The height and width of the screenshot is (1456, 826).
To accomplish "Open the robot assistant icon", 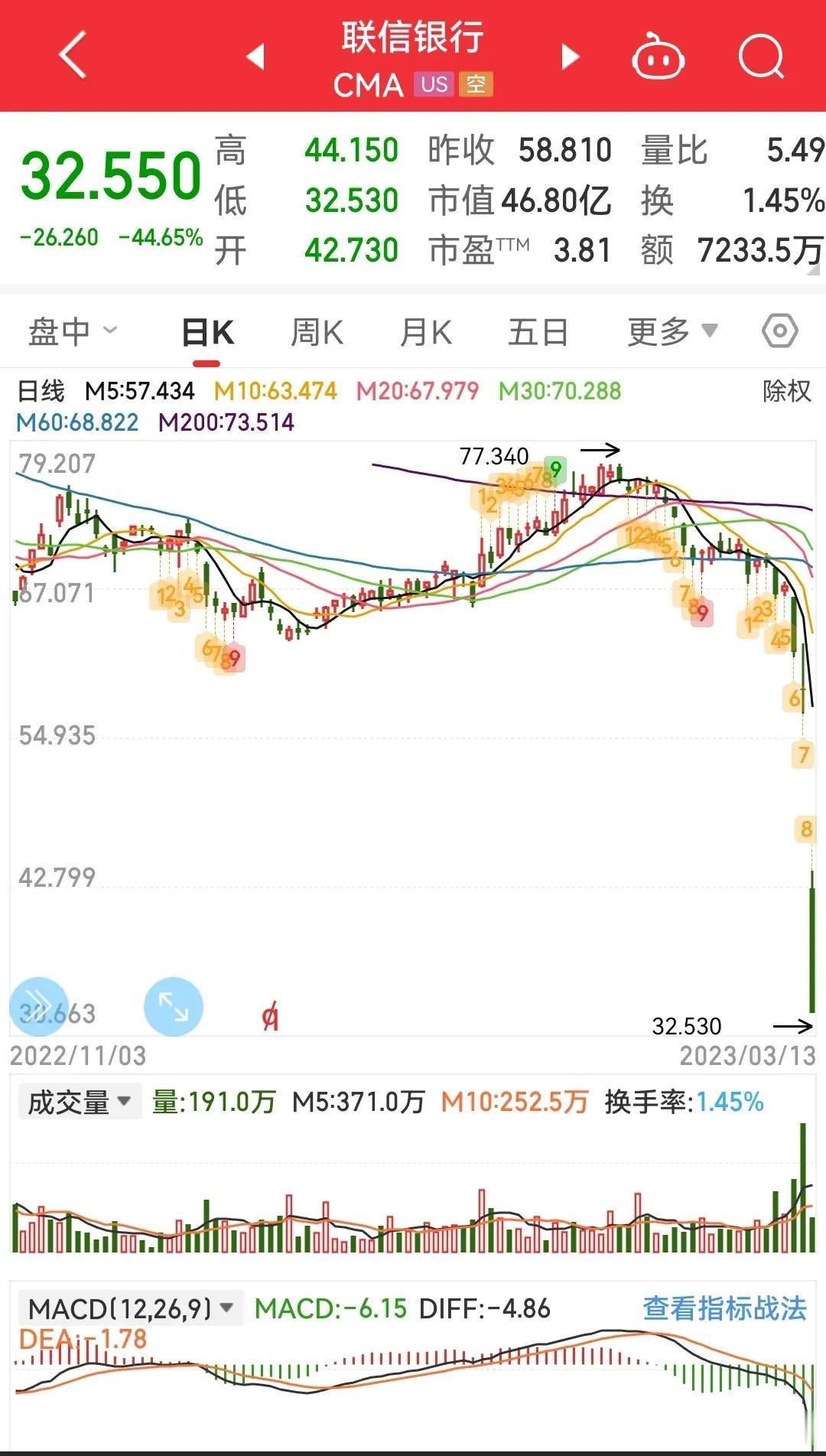I will coord(657,56).
